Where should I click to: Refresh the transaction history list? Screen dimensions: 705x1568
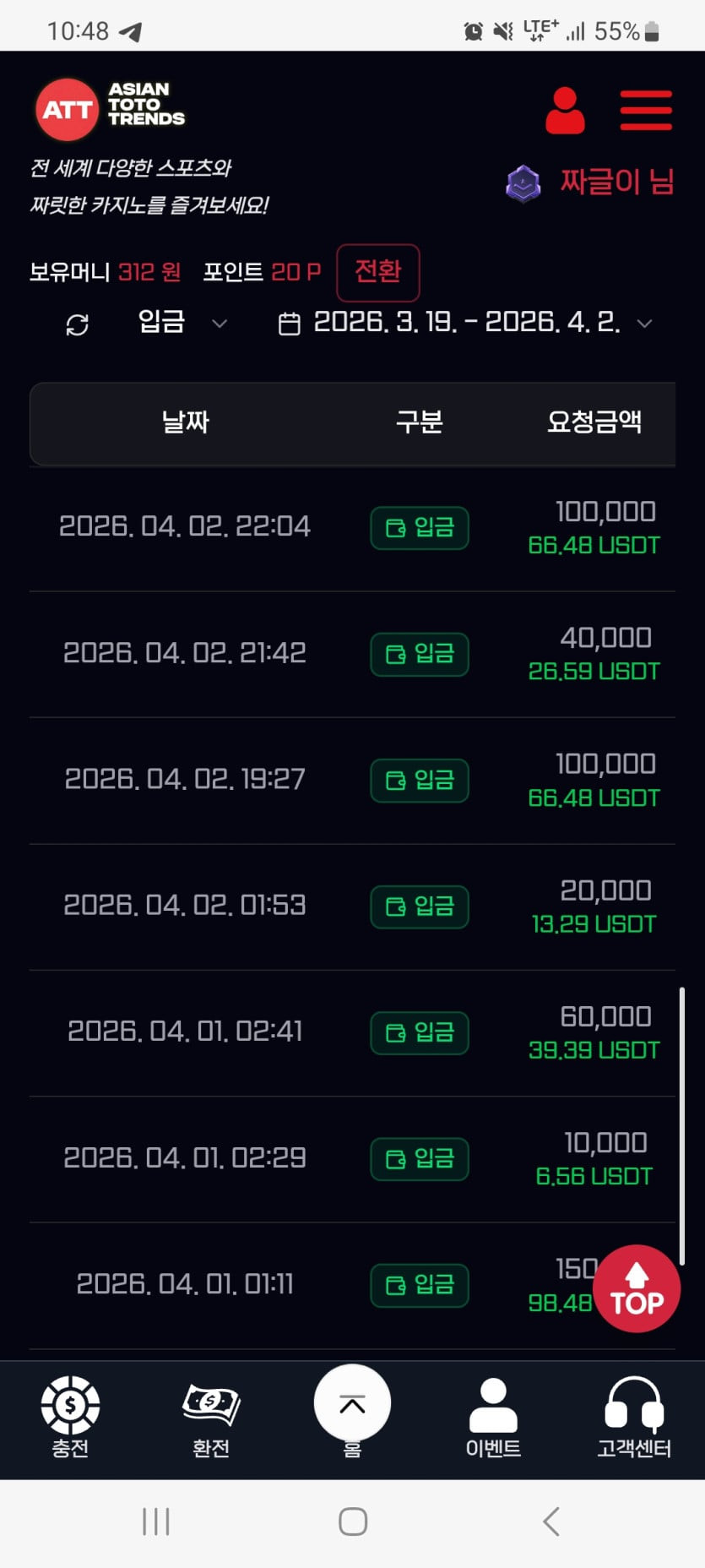tap(78, 324)
